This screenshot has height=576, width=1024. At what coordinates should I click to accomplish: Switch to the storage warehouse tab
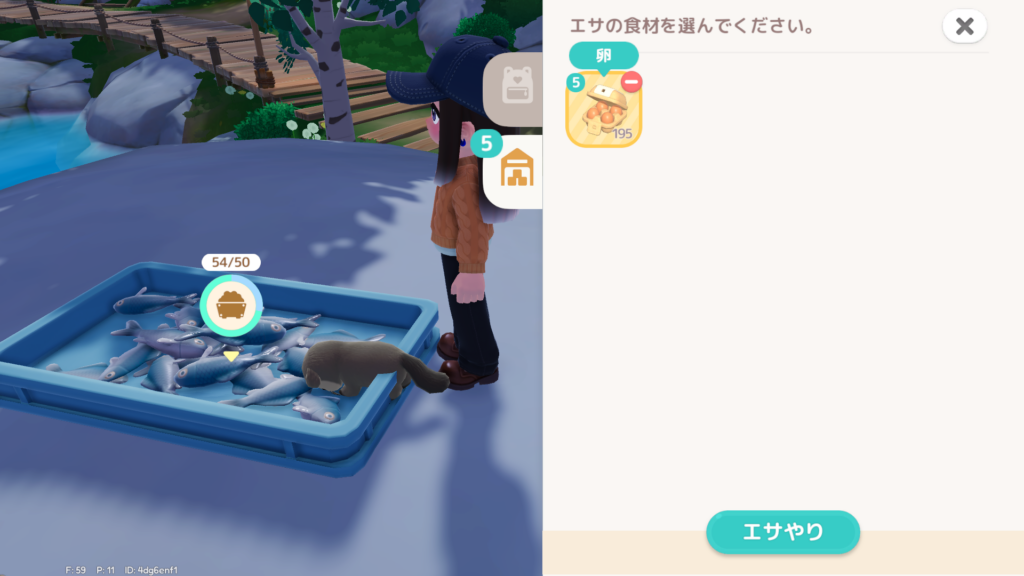517,167
